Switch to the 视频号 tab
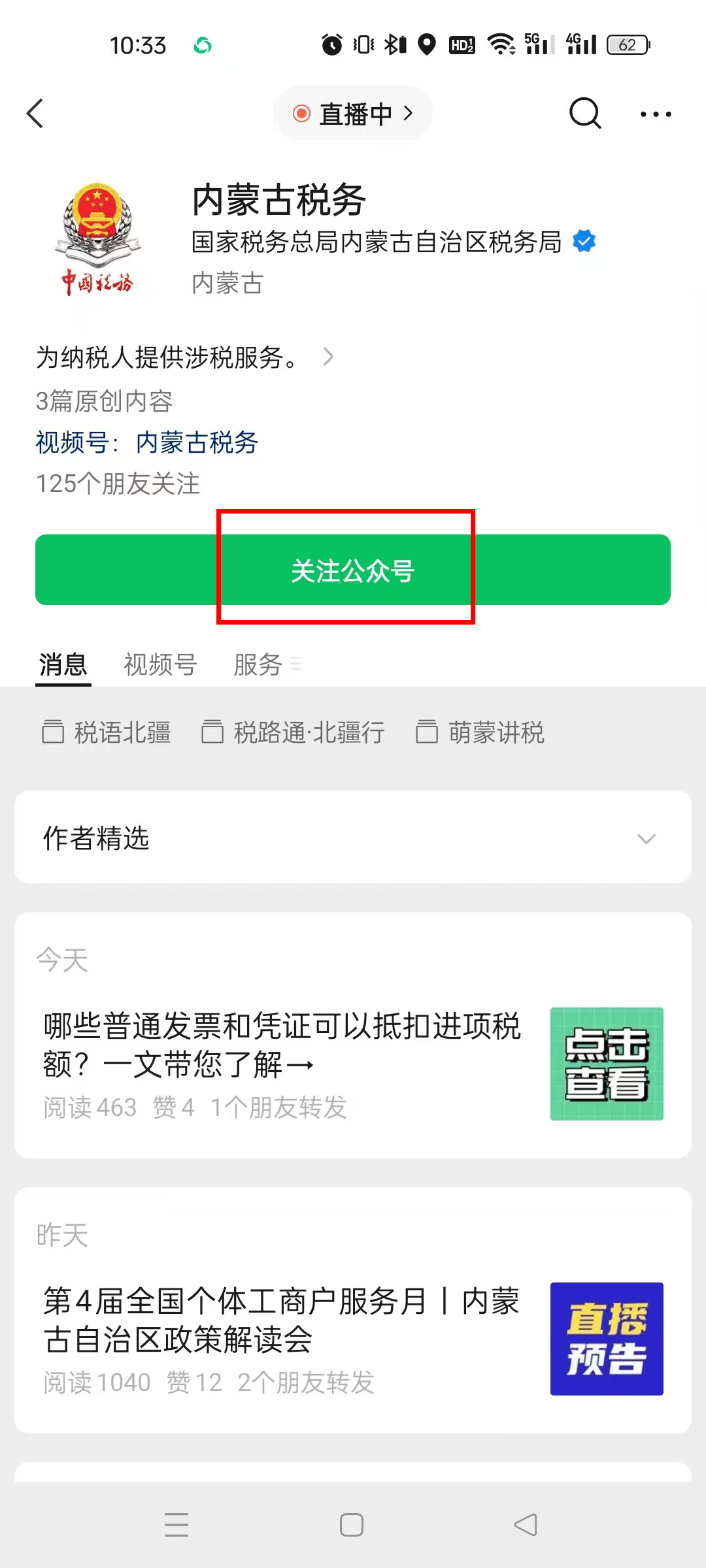Viewport: 706px width, 1568px height. (160, 664)
